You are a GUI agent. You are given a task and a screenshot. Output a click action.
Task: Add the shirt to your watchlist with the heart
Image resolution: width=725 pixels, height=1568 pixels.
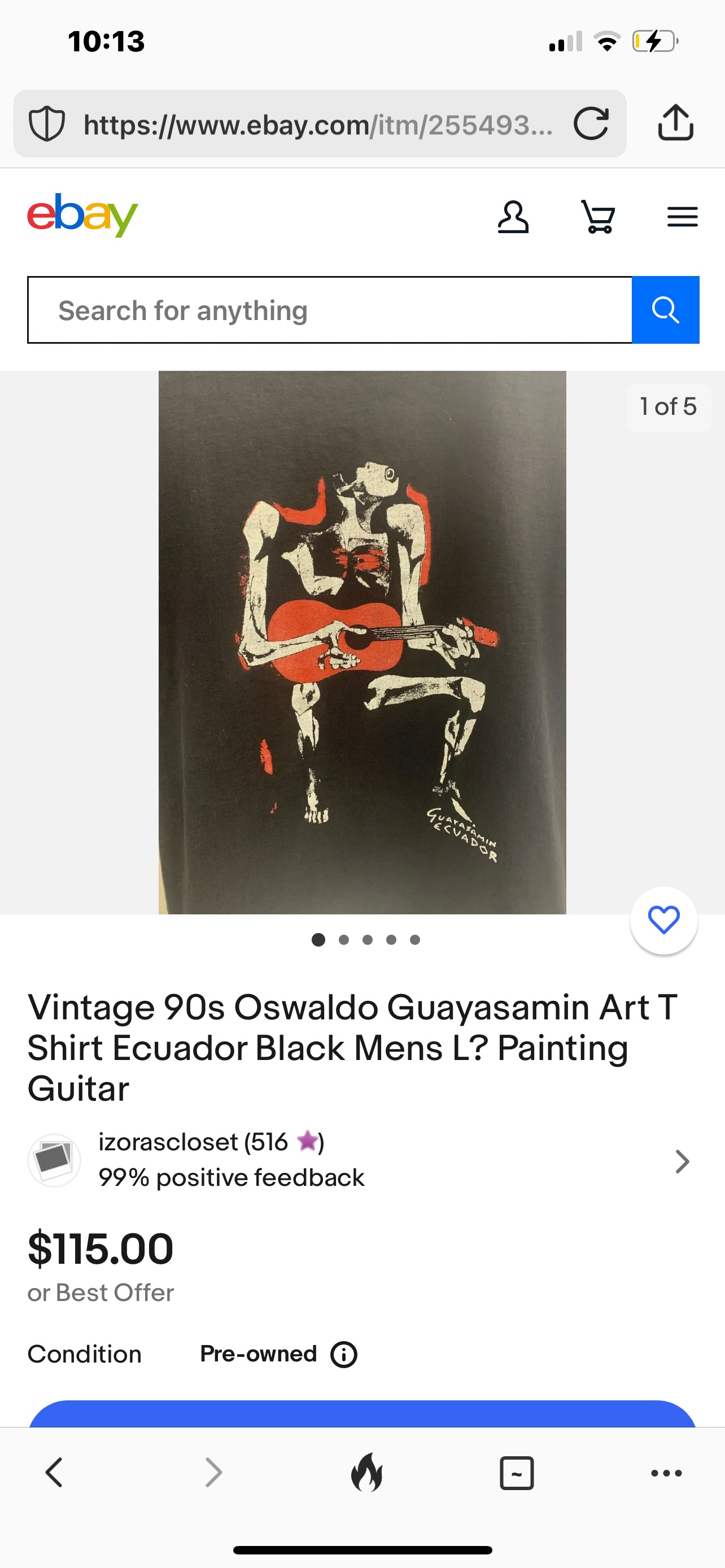pos(663,921)
